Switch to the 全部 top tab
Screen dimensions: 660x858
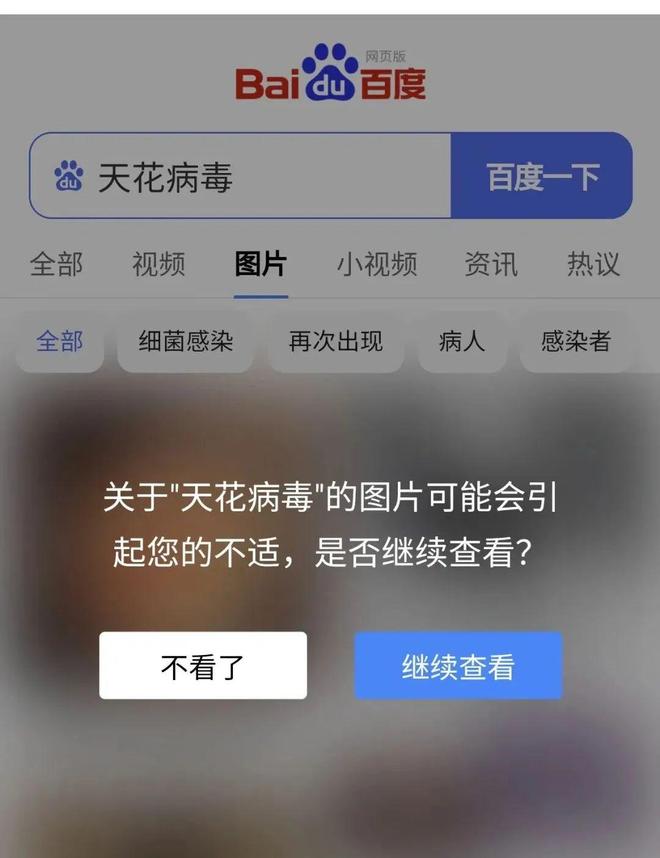tap(56, 264)
